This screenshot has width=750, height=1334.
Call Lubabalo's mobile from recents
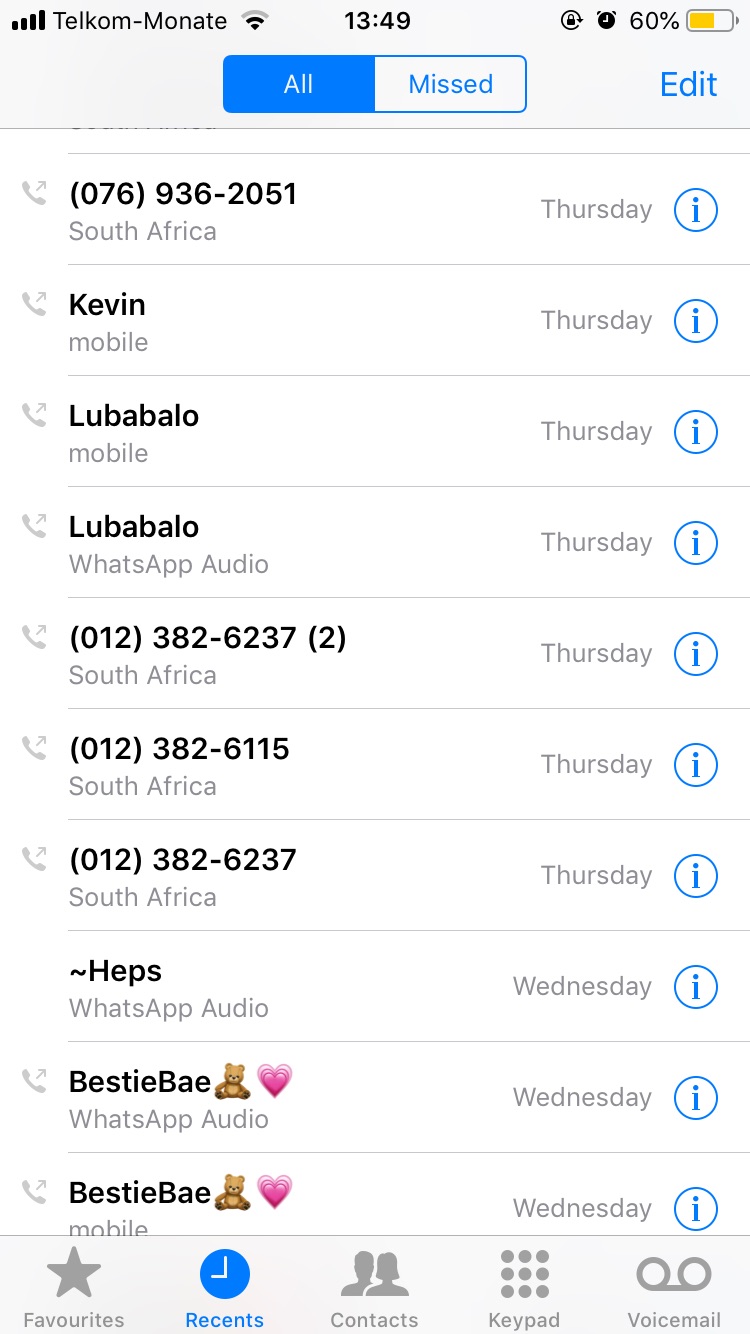tap(375, 432)
